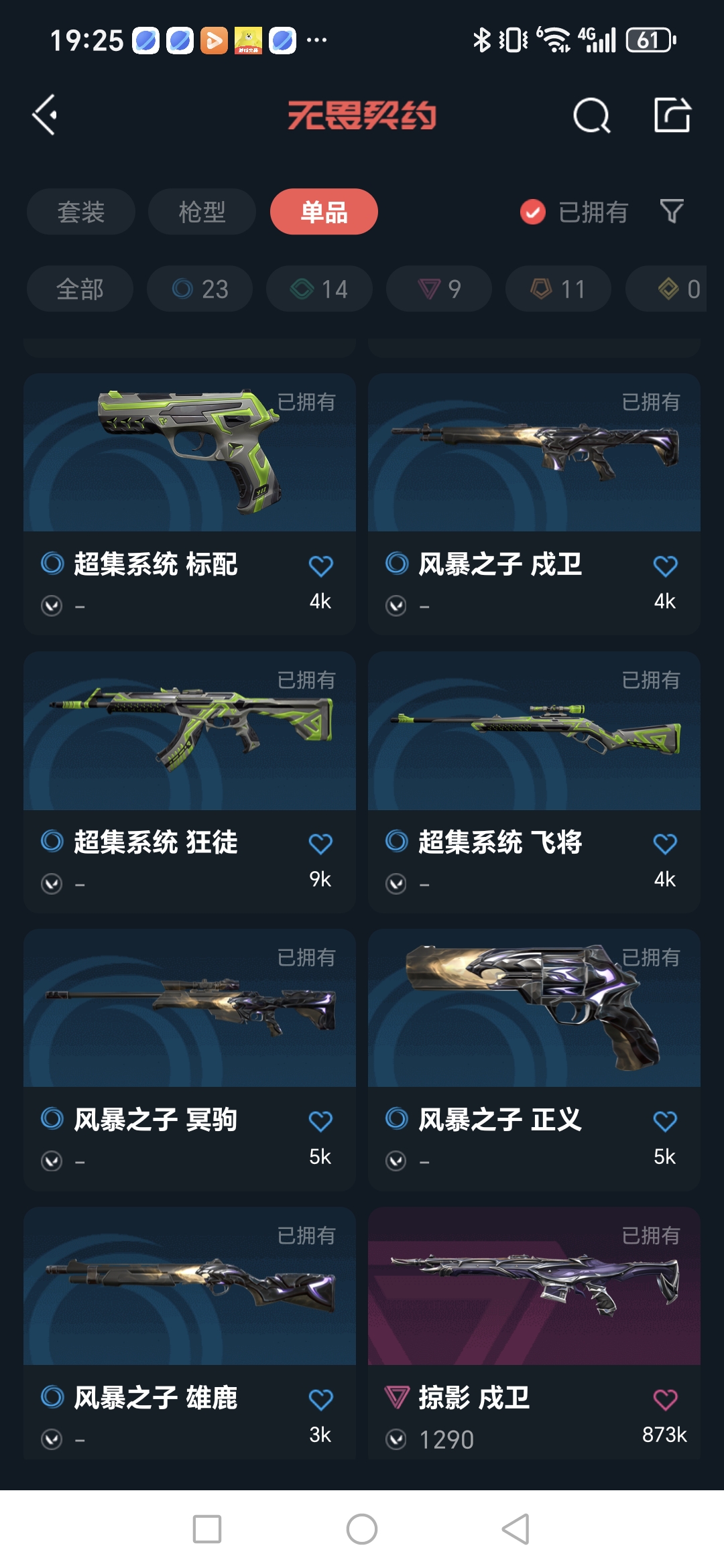Filter by the tier chip showing 23
The image size is (724, 1568).
coord(200,289)
